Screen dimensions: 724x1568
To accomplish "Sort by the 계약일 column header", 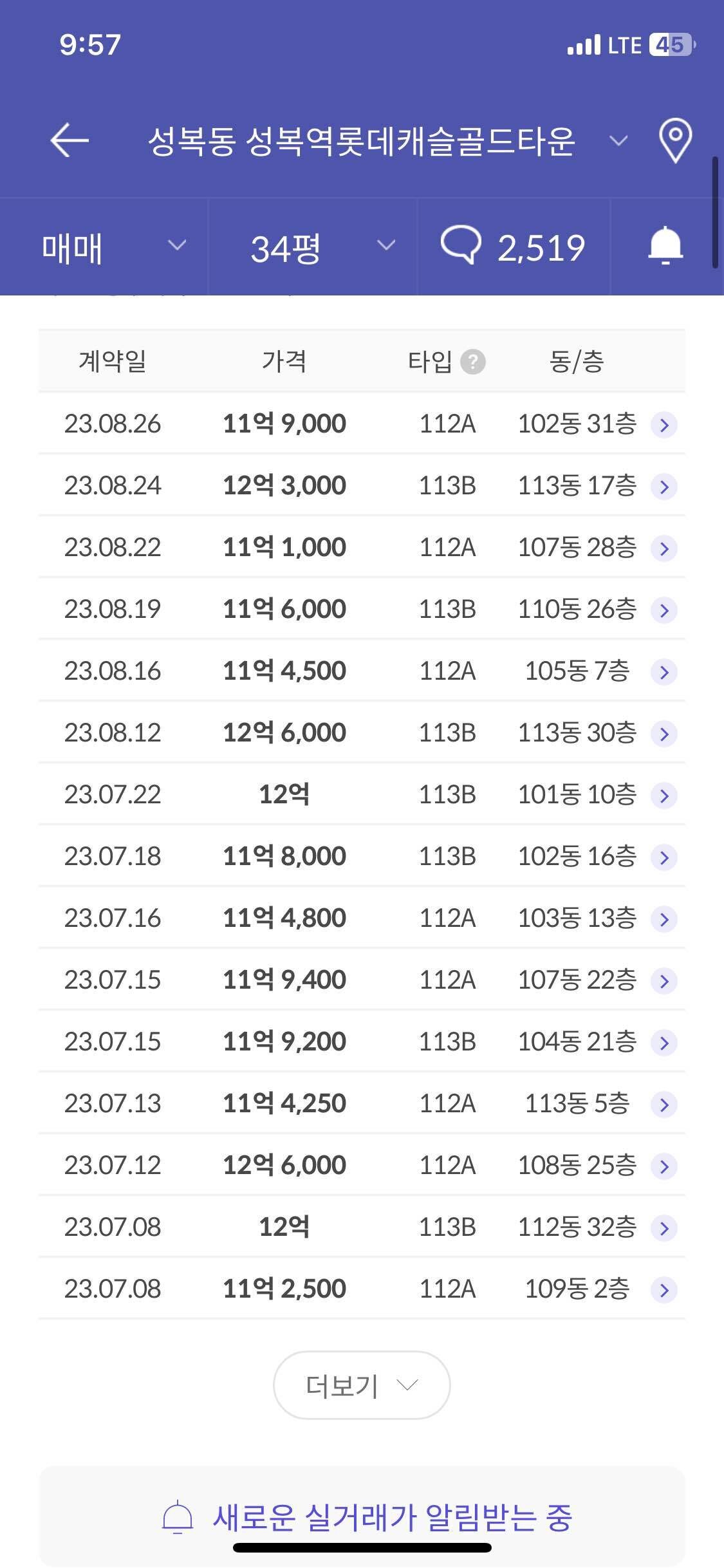I will tap(114, 360).
